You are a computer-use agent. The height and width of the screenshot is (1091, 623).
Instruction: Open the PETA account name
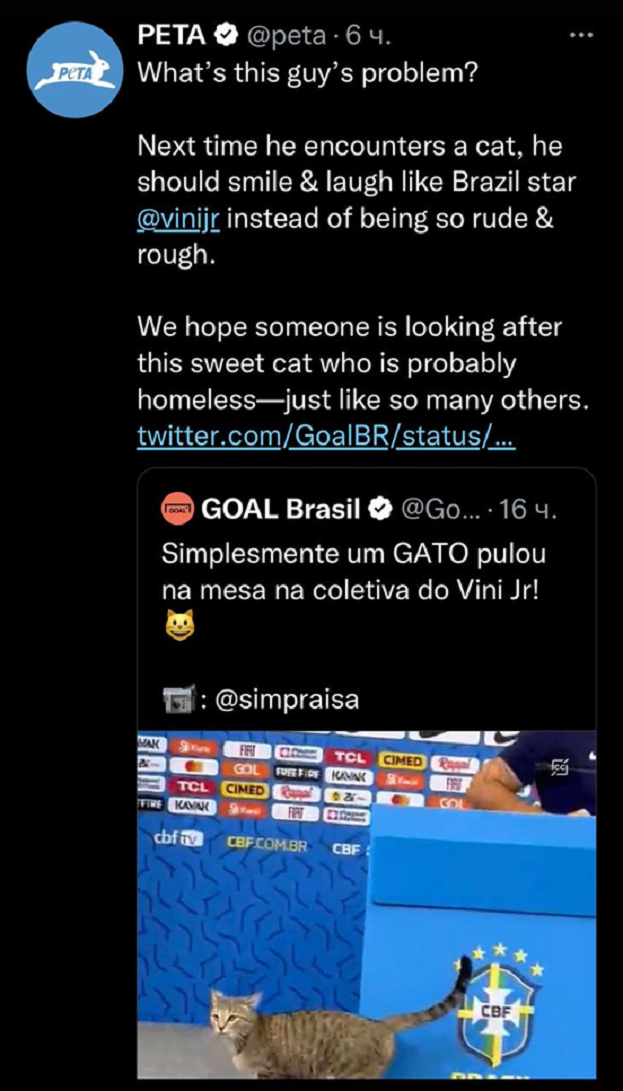click(x=170, y=35)
